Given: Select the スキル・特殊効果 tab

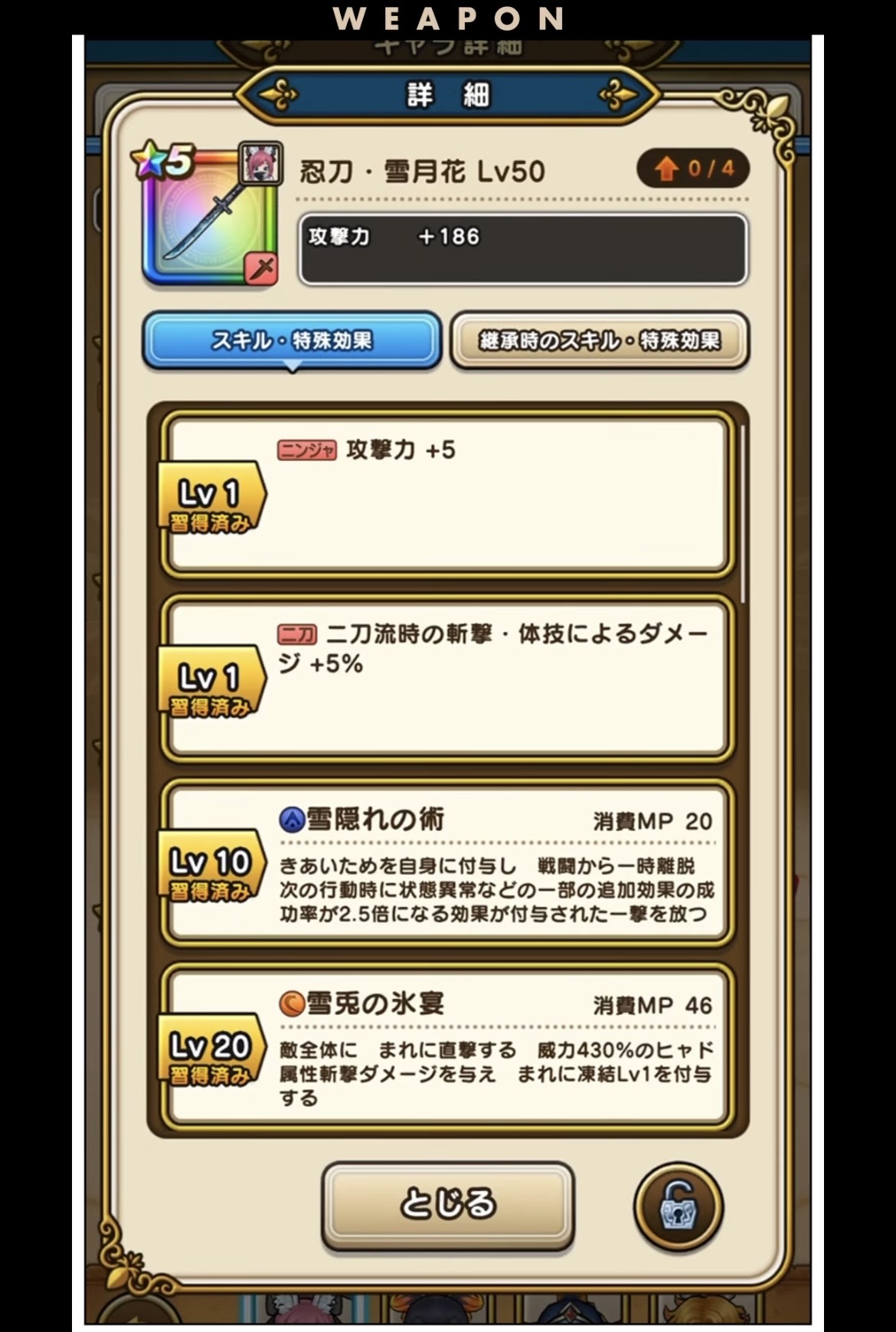Looking at the screenshot, I should pyautogui.click(x=292, y=340).
